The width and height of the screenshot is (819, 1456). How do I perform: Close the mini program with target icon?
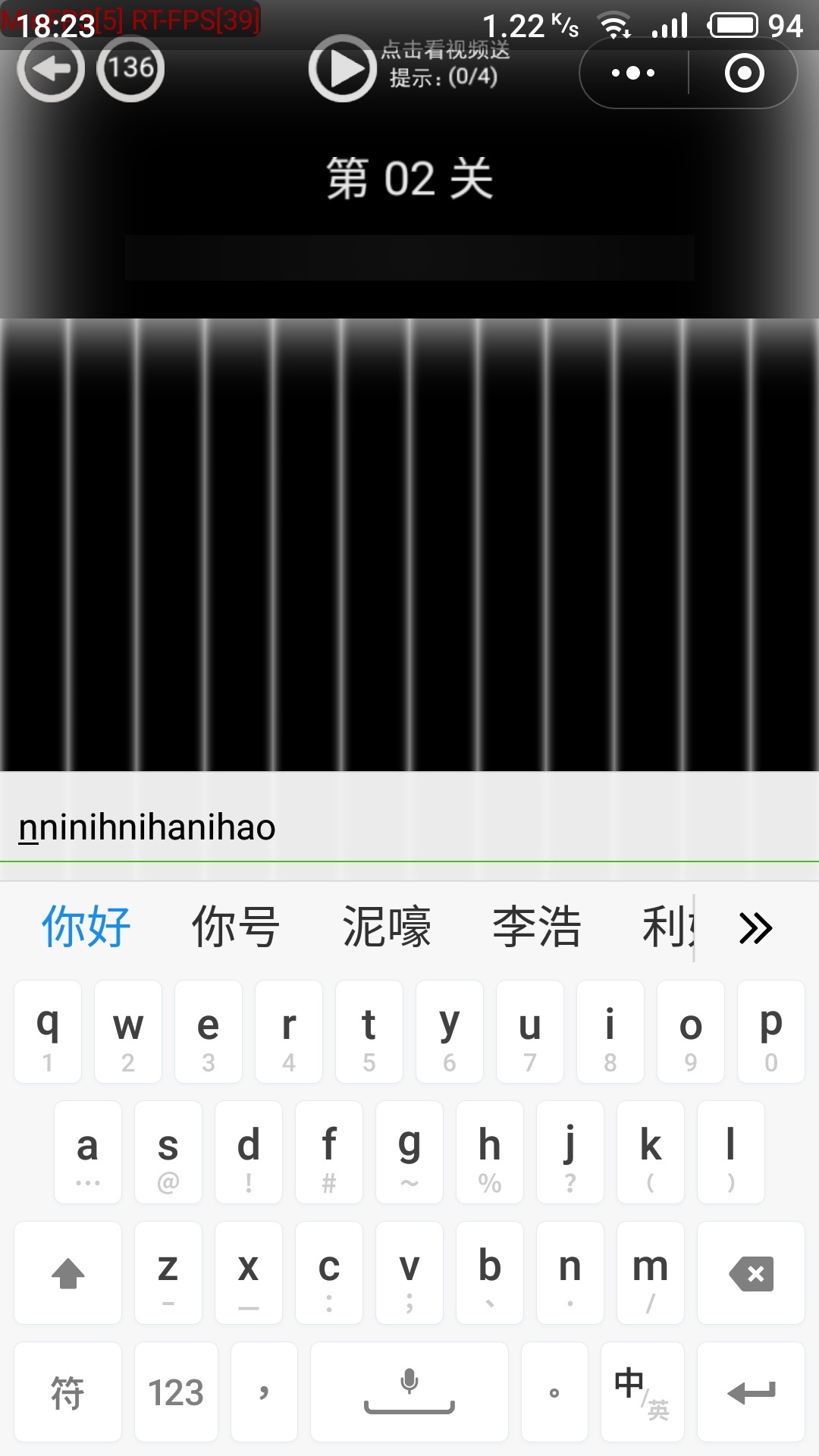[744, 73]
